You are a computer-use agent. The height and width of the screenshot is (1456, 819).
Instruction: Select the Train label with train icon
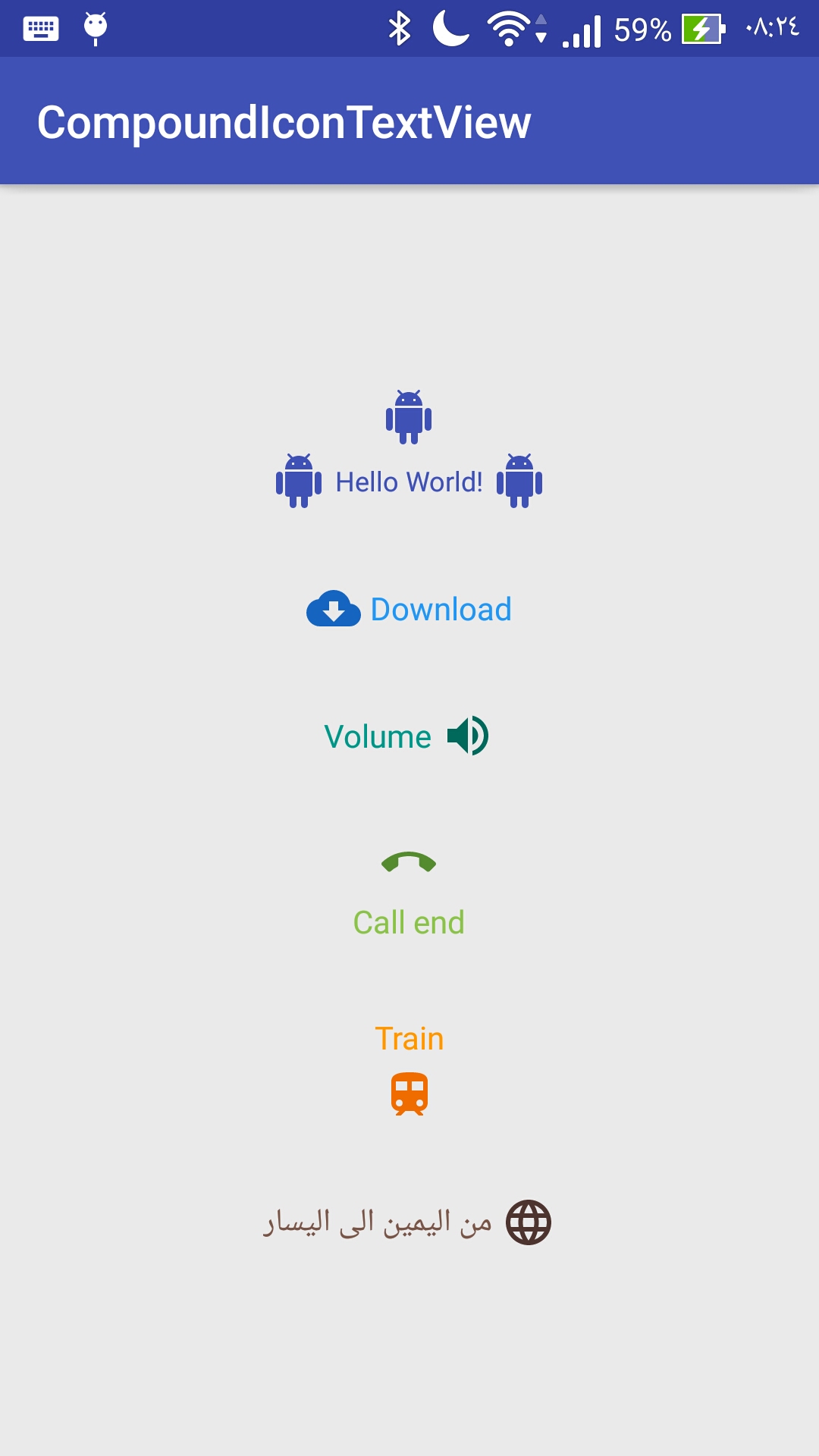pos(409,1069)
